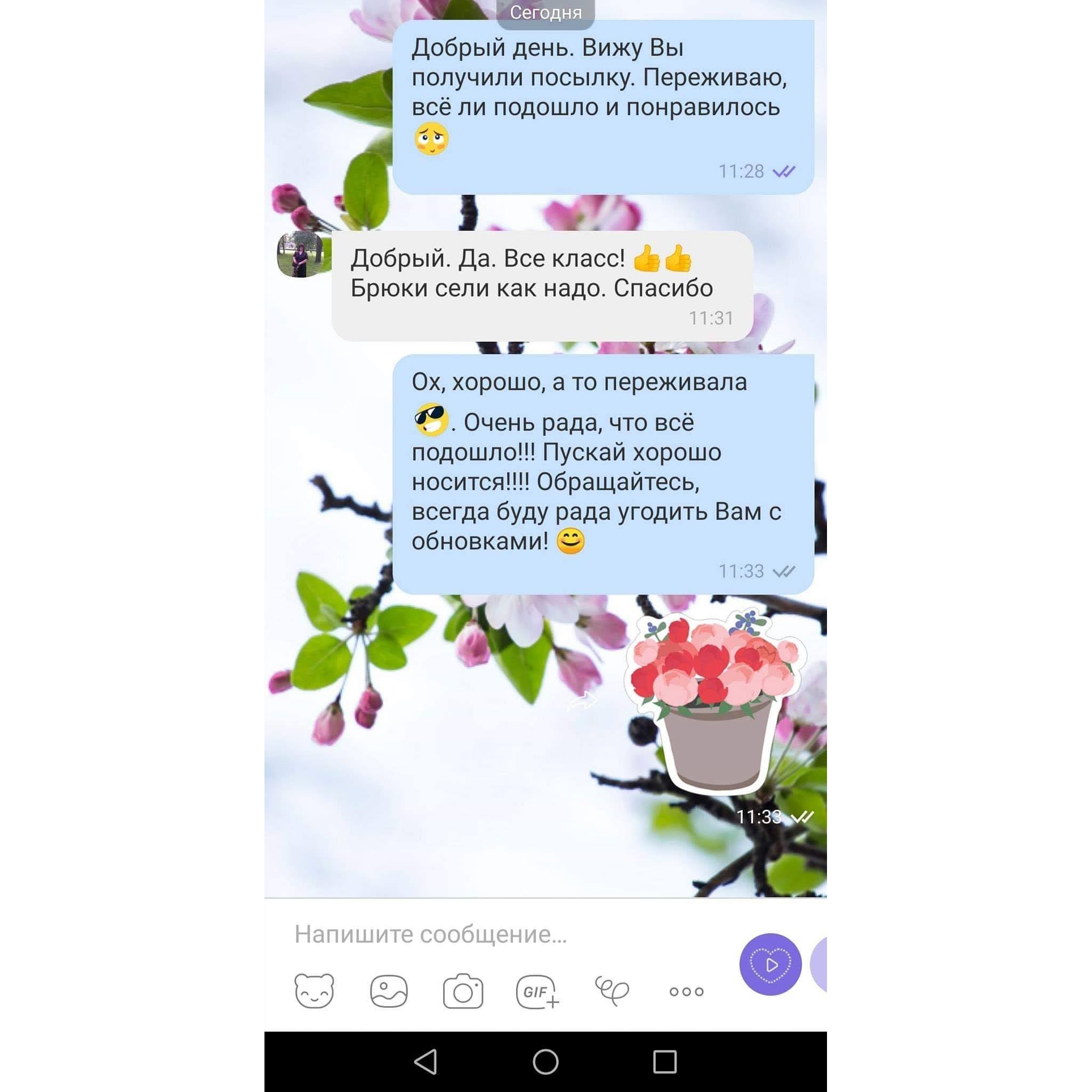
Task: Open the contact's profile avatar
Action: (300, 254)
